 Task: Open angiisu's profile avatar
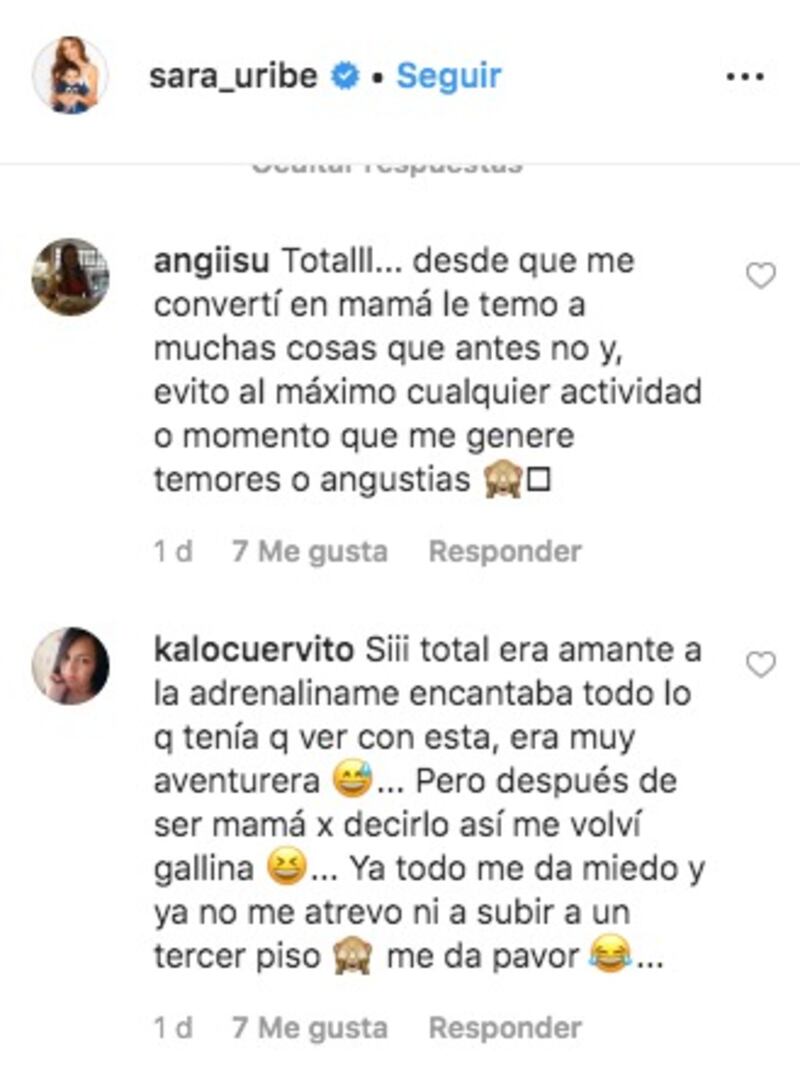pos(70,277)
